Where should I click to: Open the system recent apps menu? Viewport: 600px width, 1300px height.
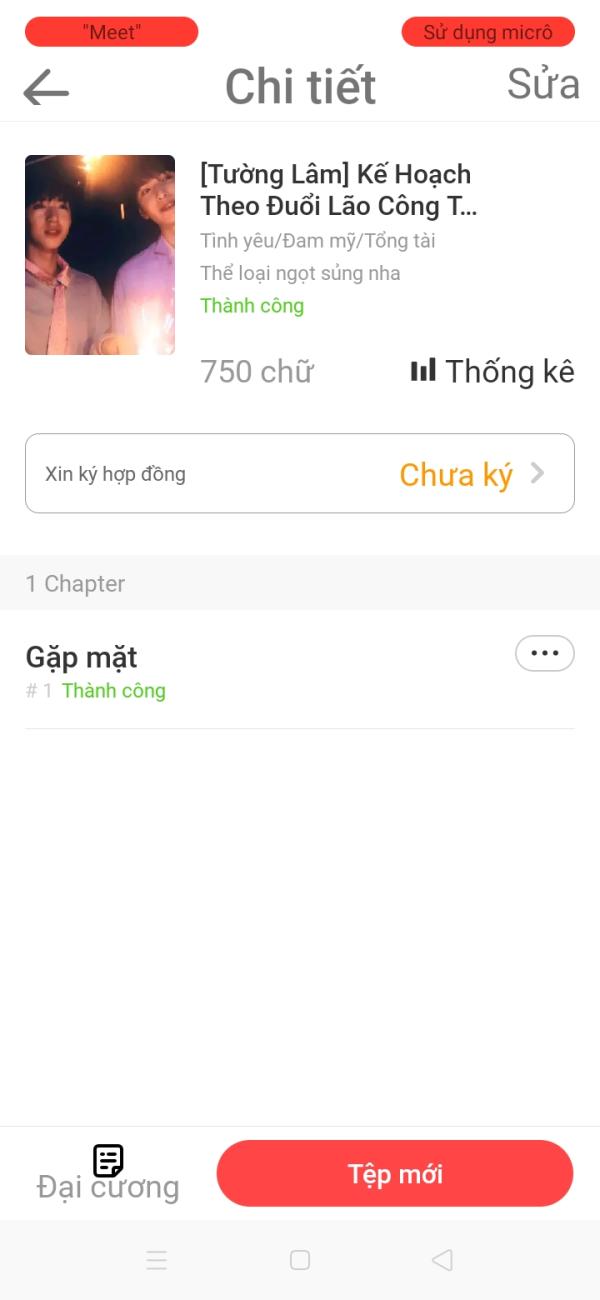pos(157,1260)
